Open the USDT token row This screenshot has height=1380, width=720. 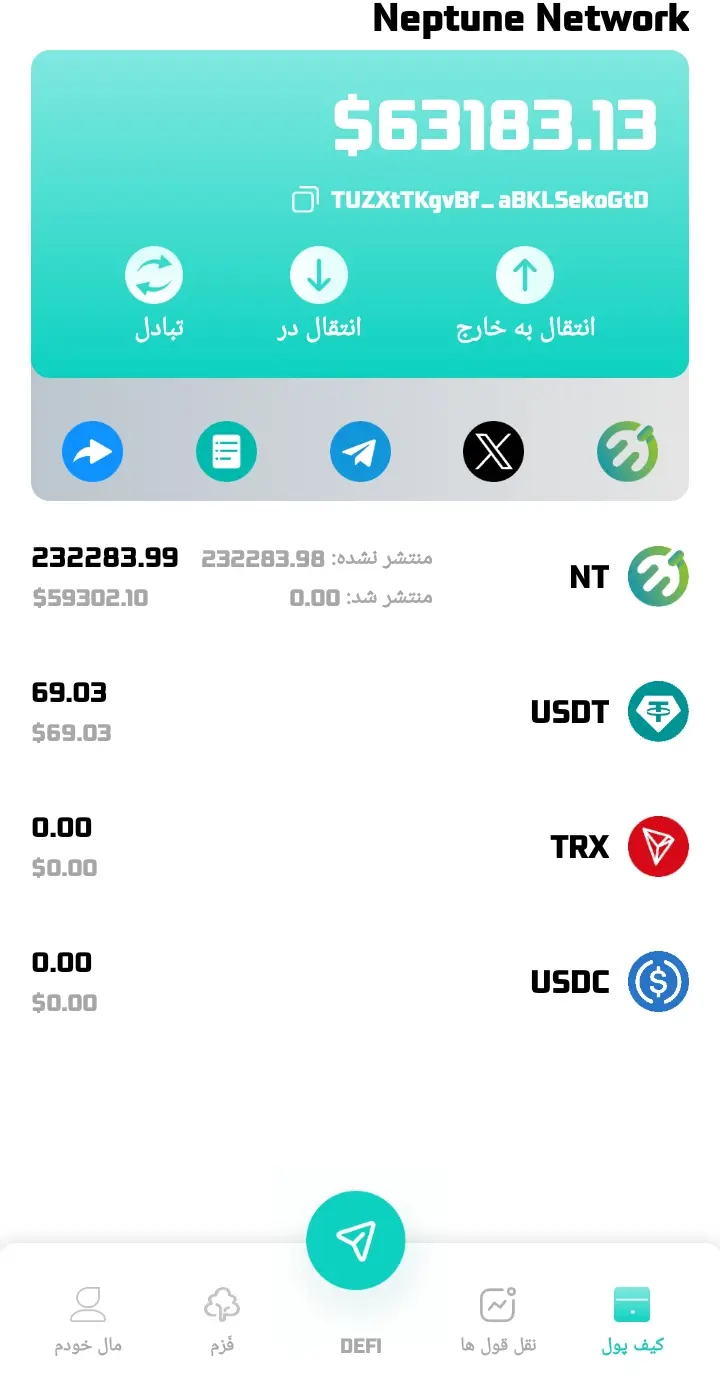click(360, 712)
